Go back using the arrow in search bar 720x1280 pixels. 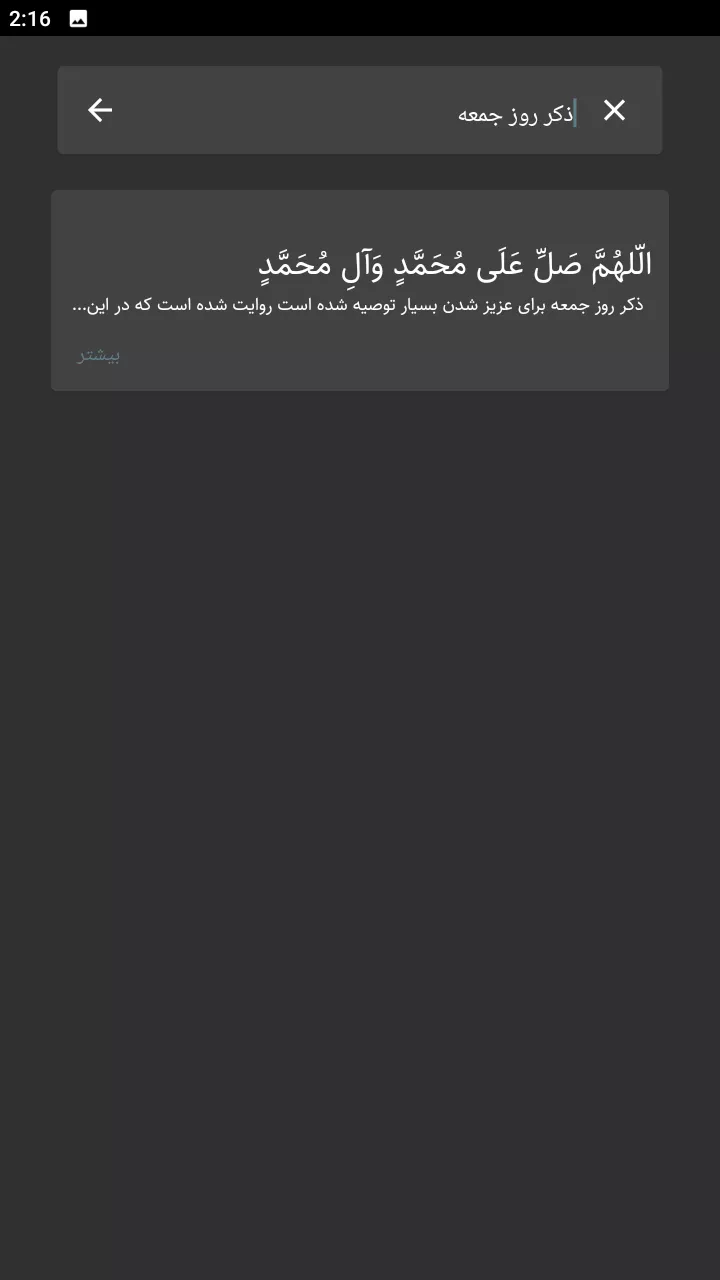(100, 110)
